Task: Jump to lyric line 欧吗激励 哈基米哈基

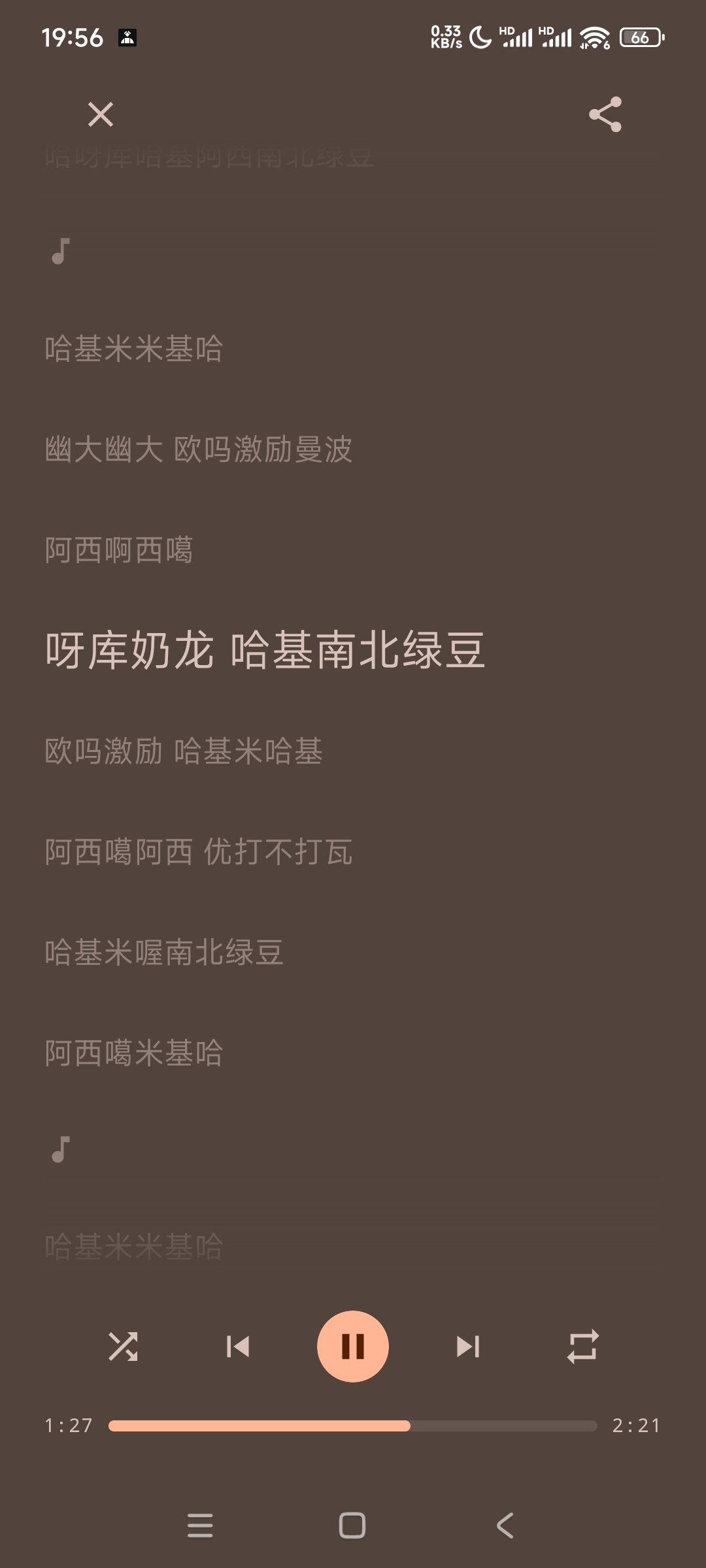Action: point(183,751)
